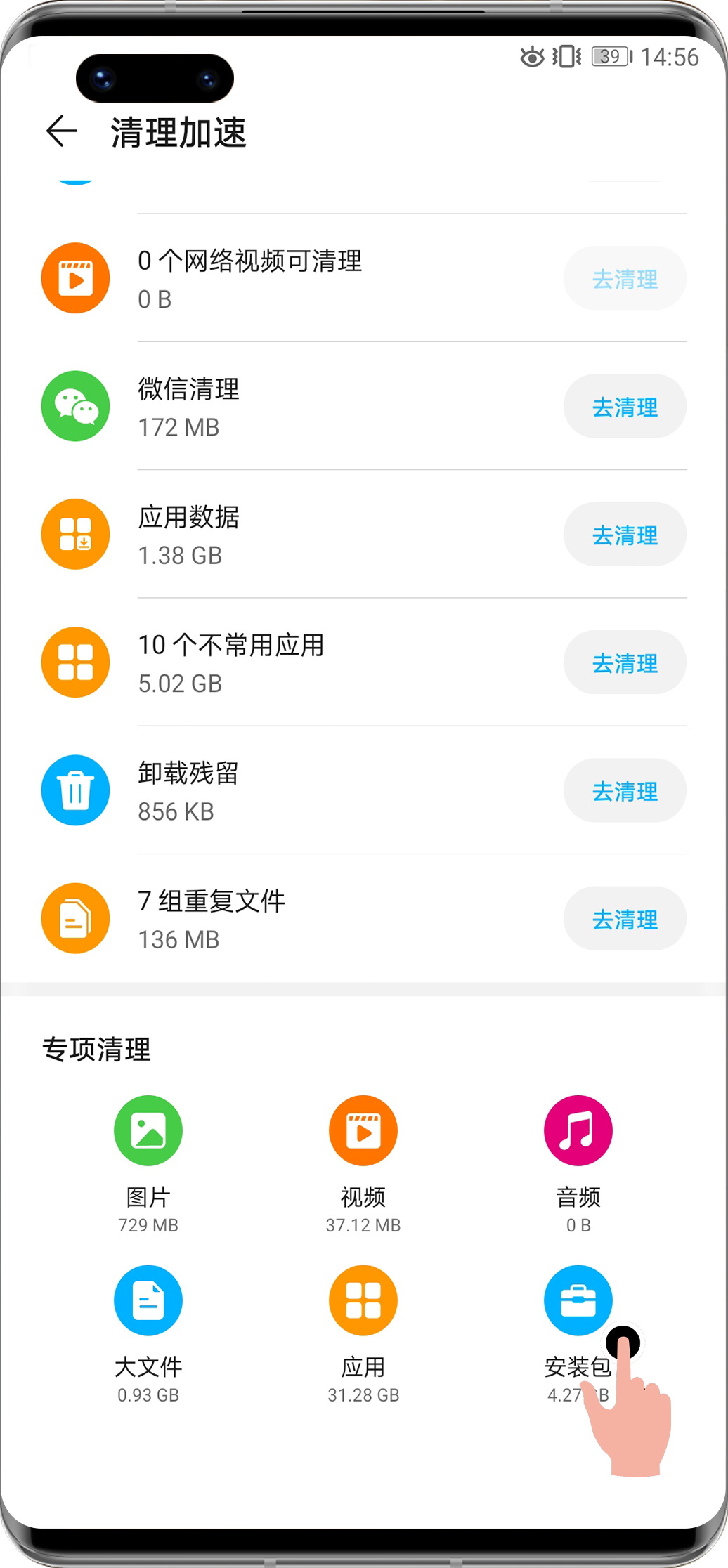
Task: Select 应用 31.28 GB category
Action: [363, 1301]
